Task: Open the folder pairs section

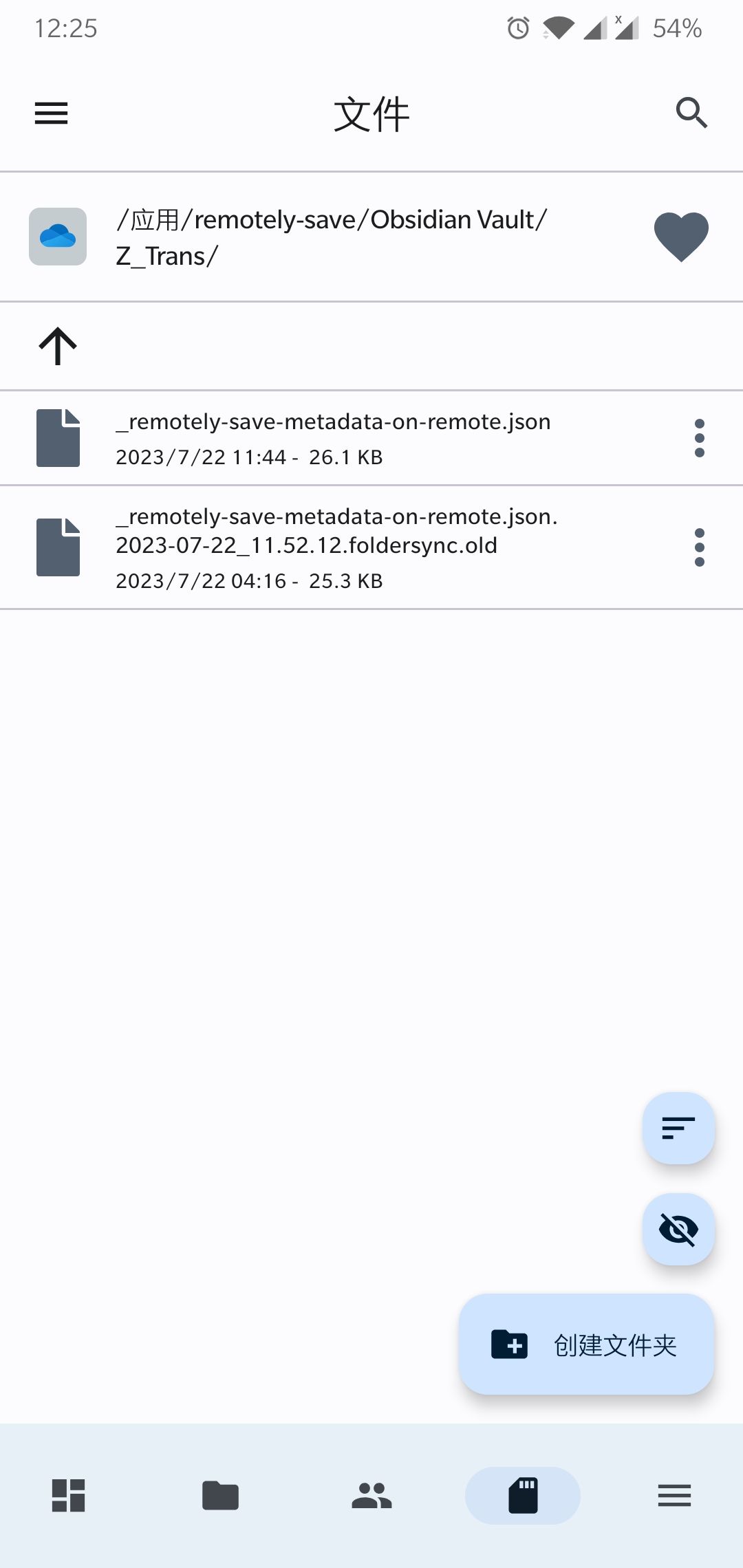Action: pos(219,1495)
